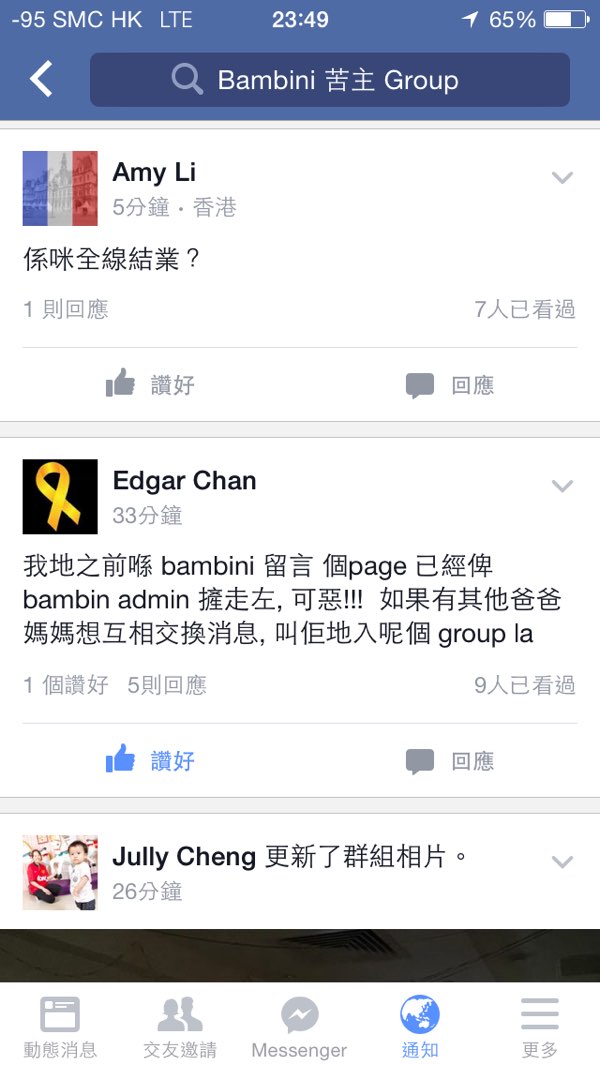View the 5 replies on Edgar Chan's post

pos(167,685)
